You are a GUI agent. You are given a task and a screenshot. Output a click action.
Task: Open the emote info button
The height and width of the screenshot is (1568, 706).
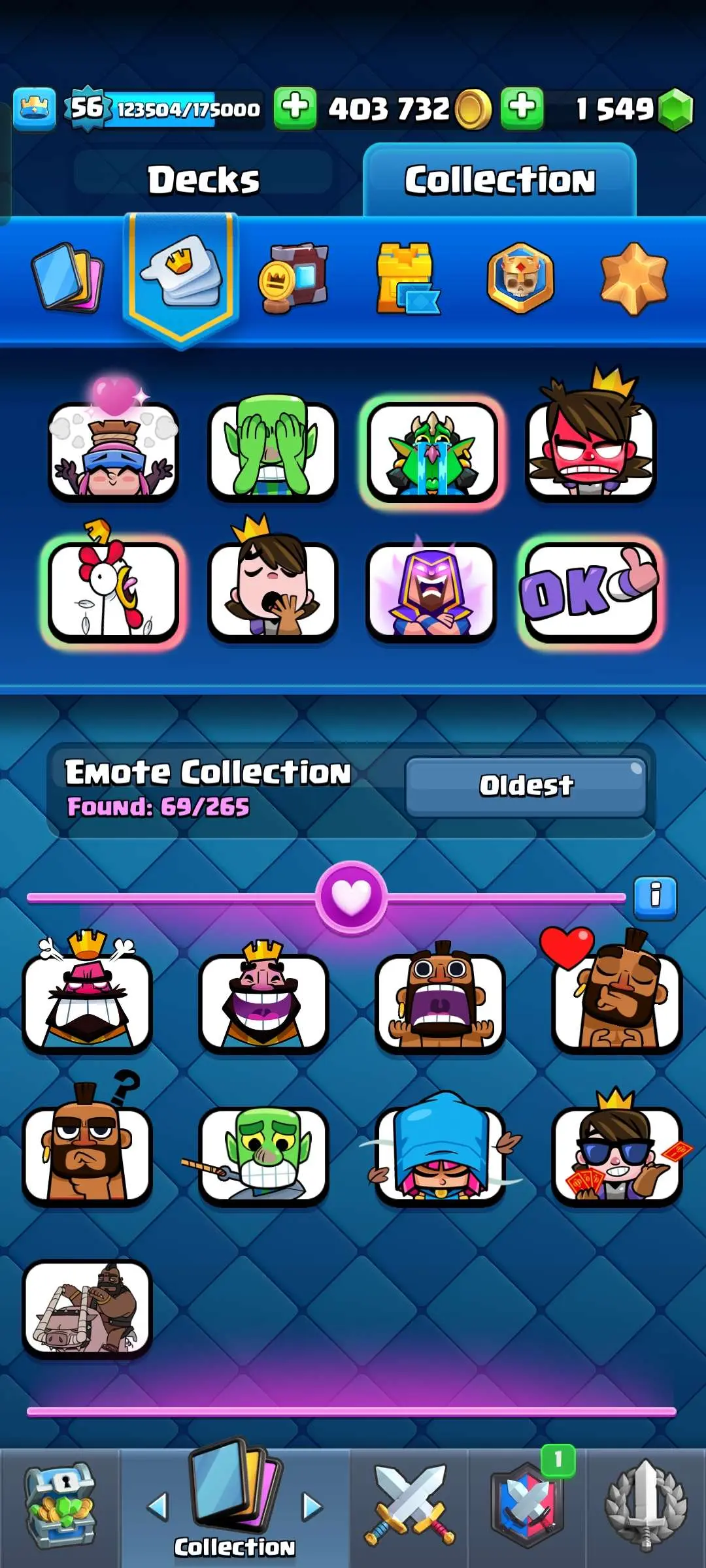[655, 896]
